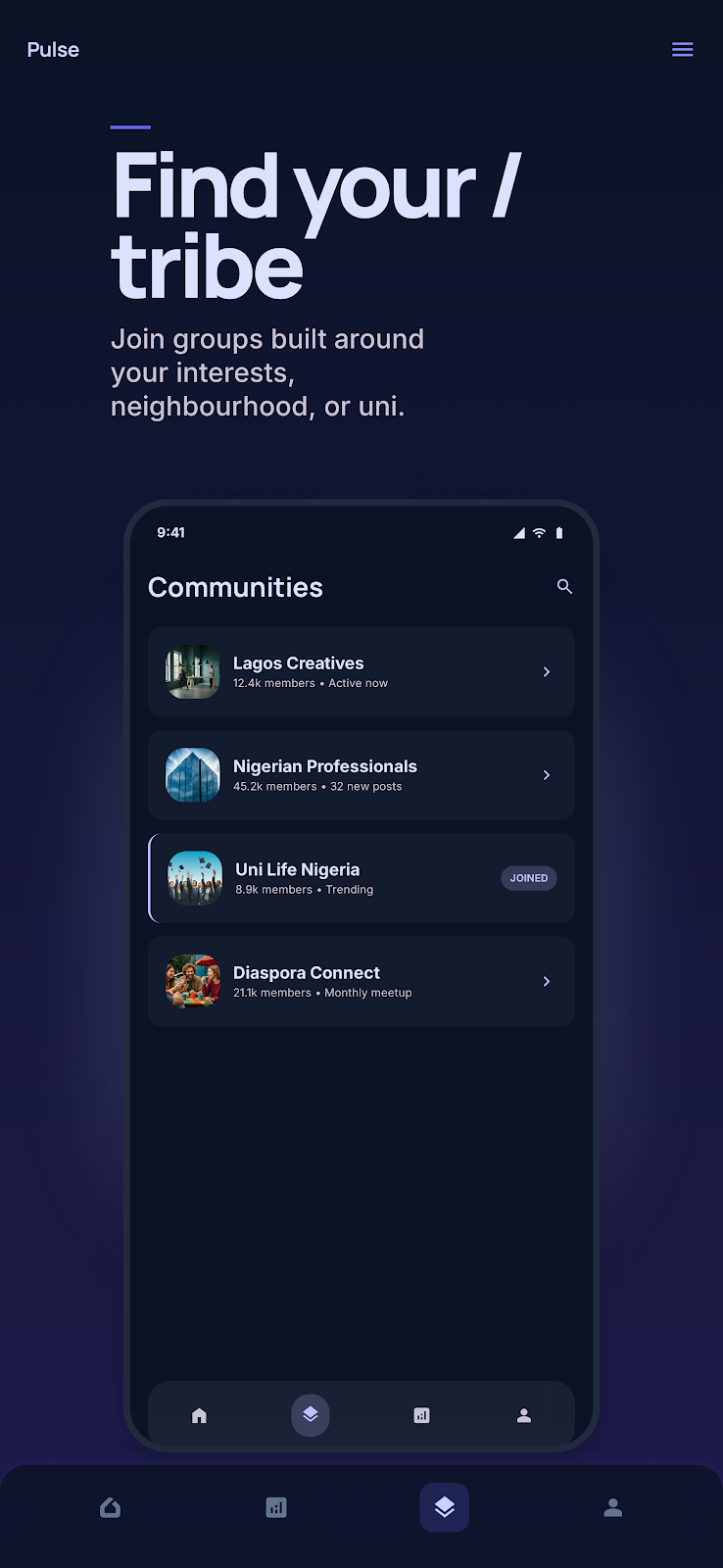The image size is (723, 1568).
Task: Open the chart icon in the bottom bar
Action: (276, 1507)
